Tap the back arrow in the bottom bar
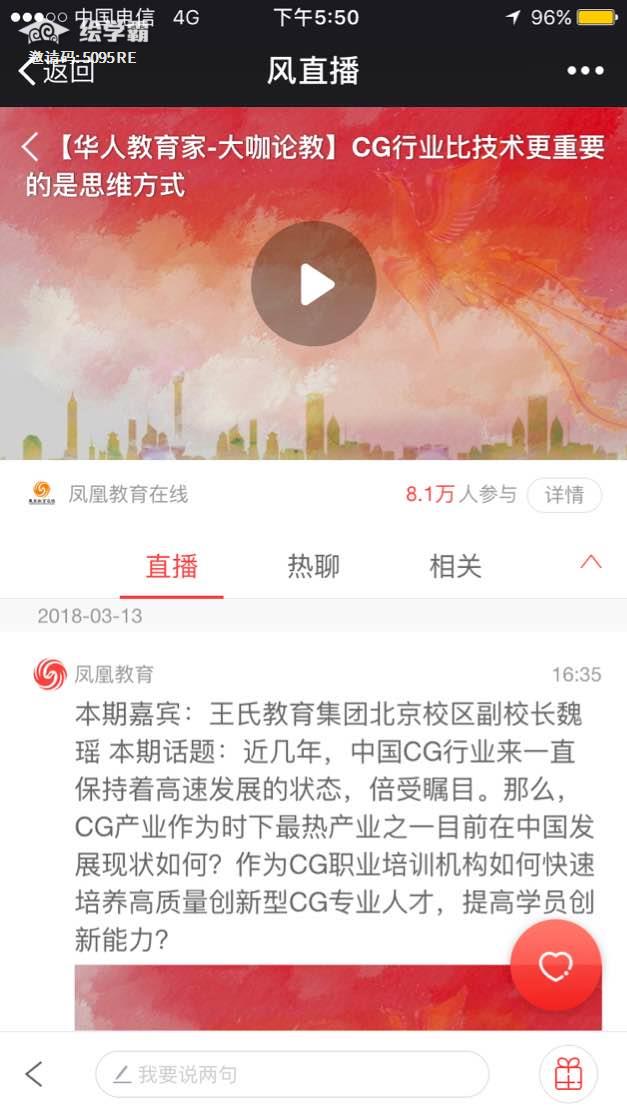627x1115 pixels. pyautogui.click(x=34, y=1075)
